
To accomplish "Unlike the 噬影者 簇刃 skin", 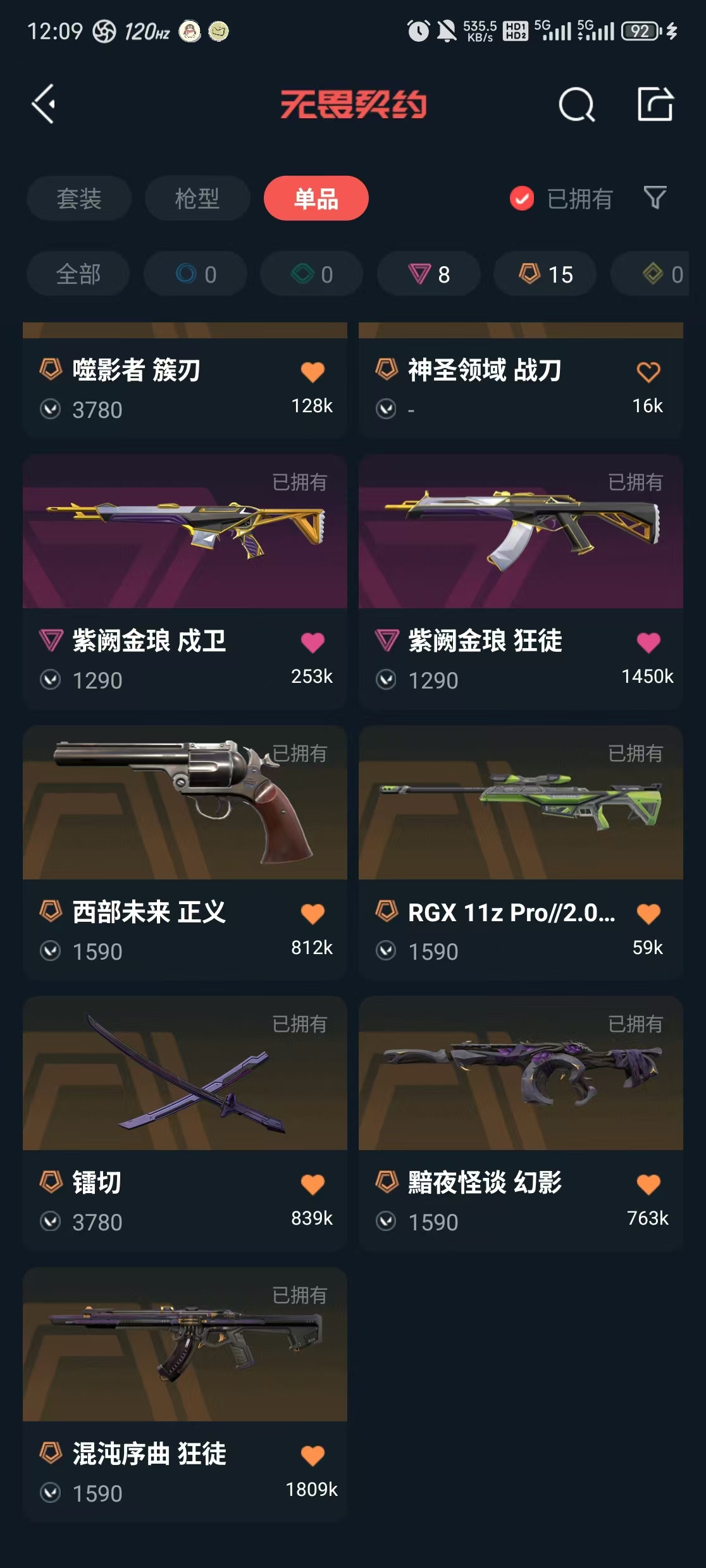I will click(x=313, y=371).
